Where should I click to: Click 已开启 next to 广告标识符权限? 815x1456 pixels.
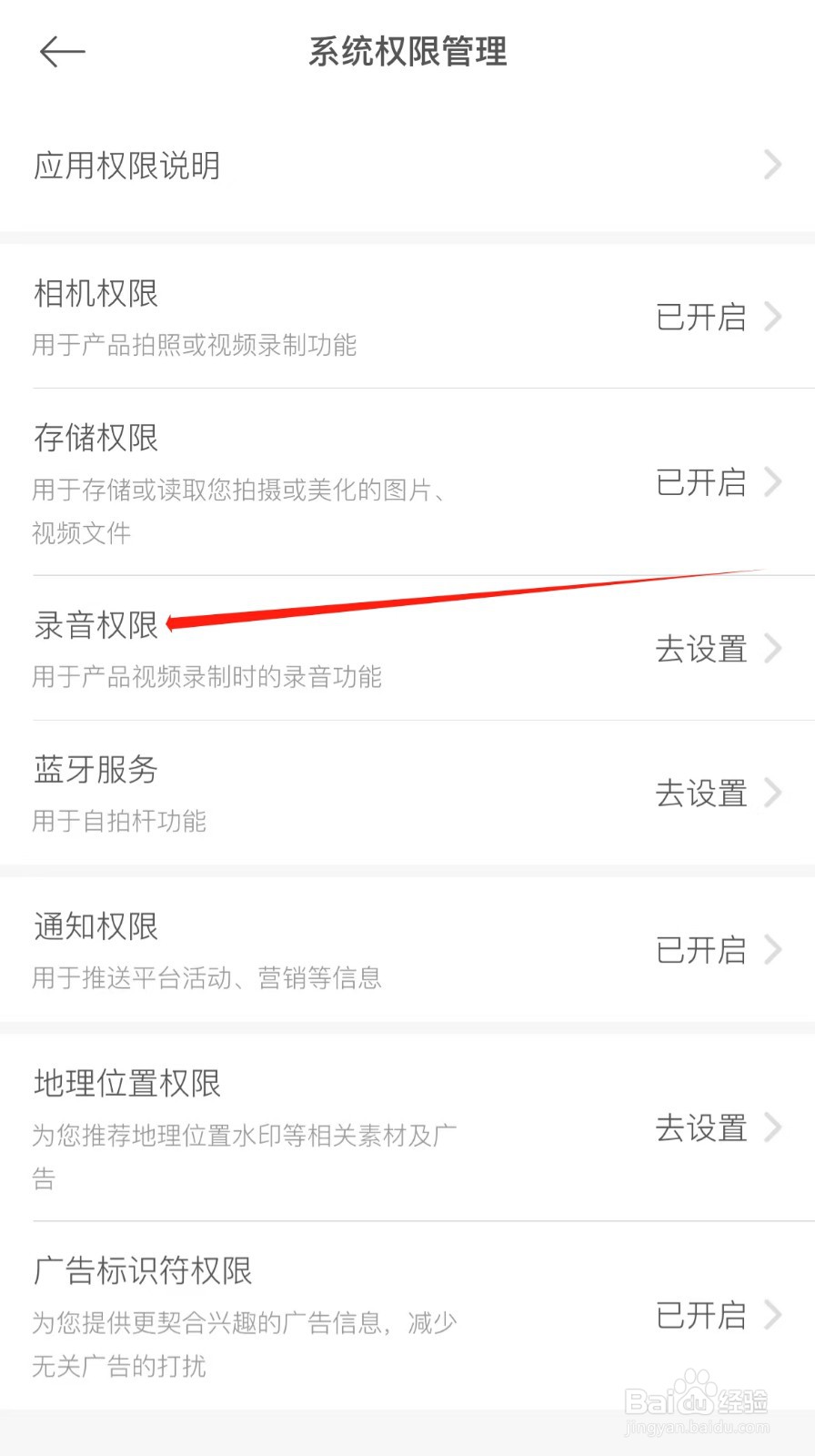point(700,1317)
